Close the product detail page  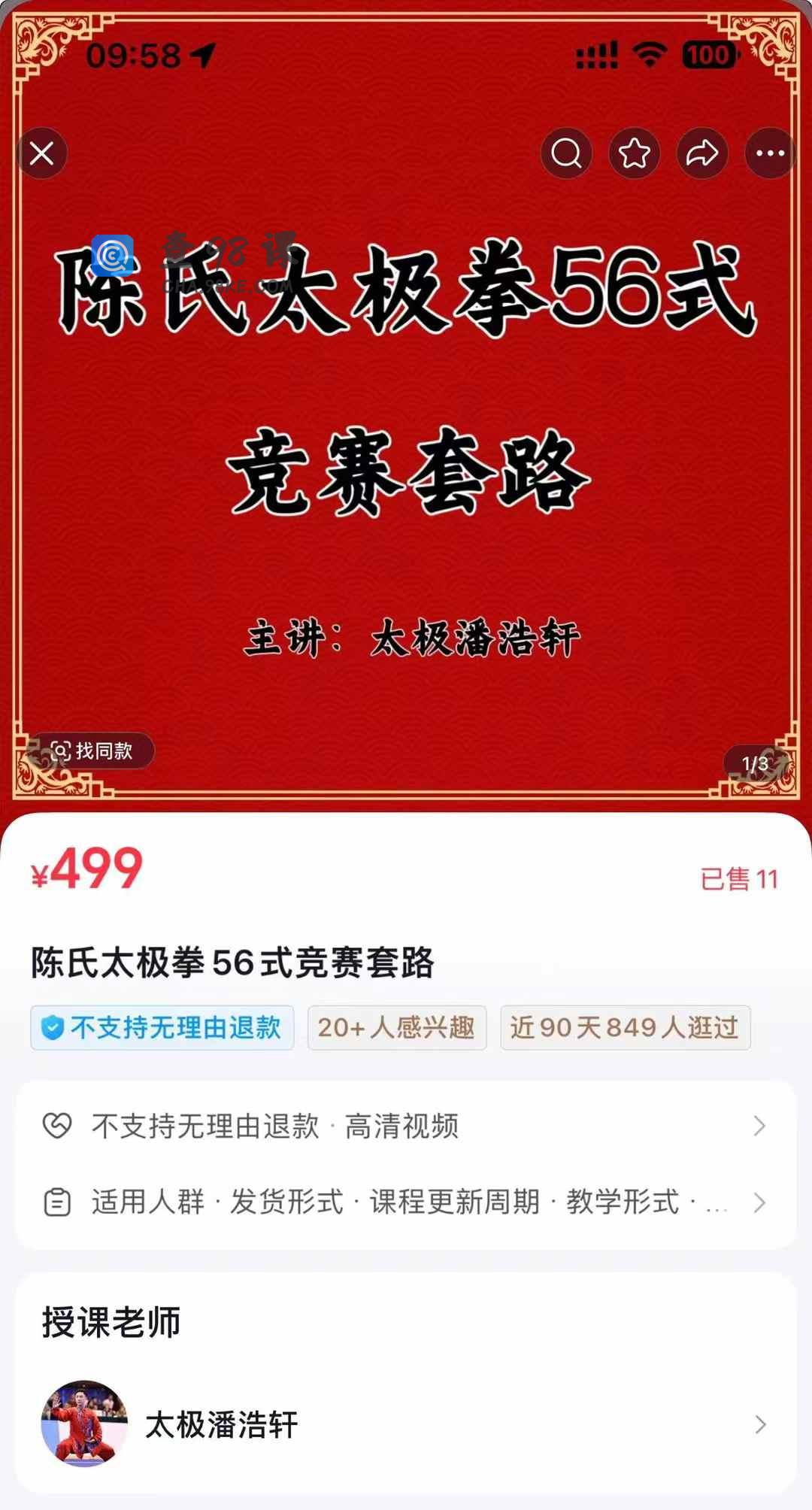(x=42, y=153)
